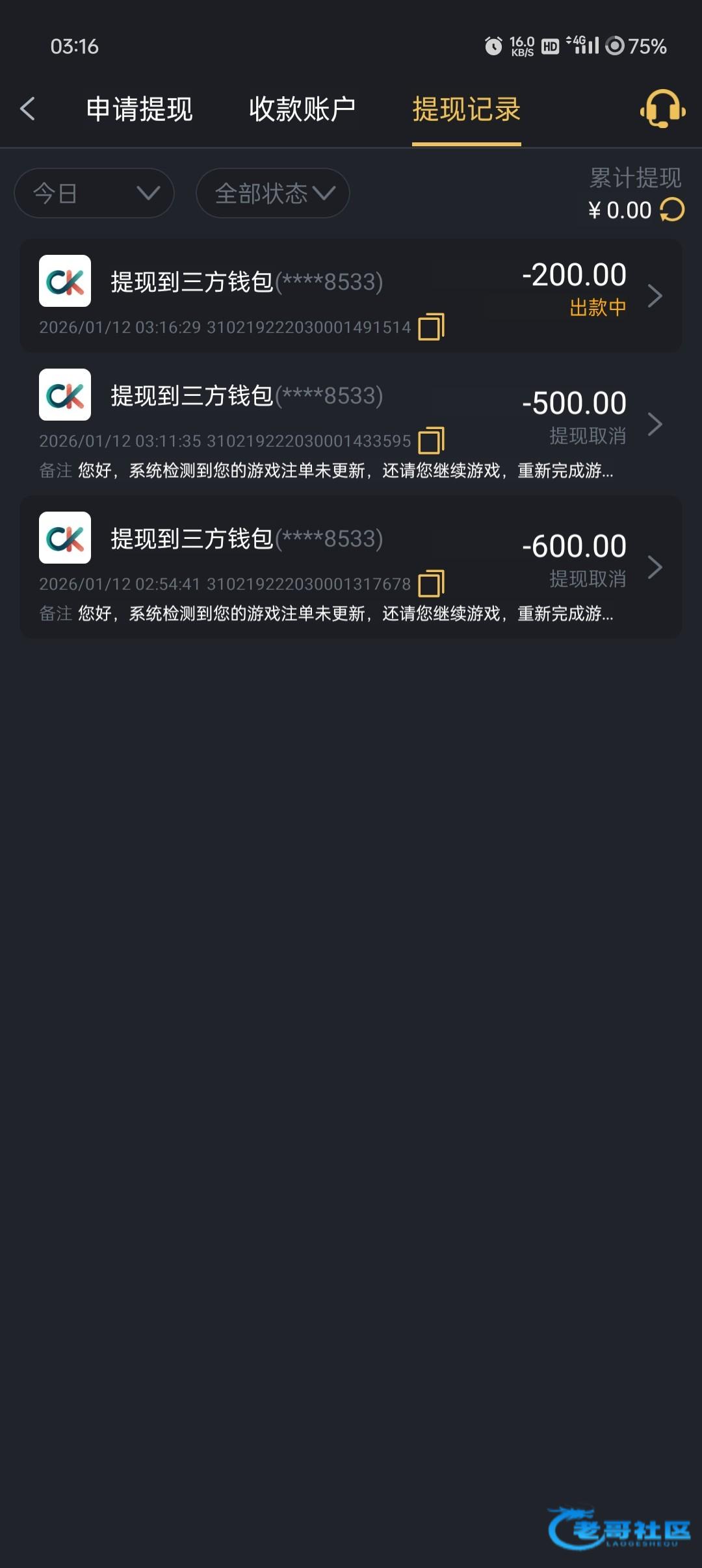The image size is (702, 1568).
Task: Open the -600.00 提现取消 record
Action: click(x=655, y=567)
